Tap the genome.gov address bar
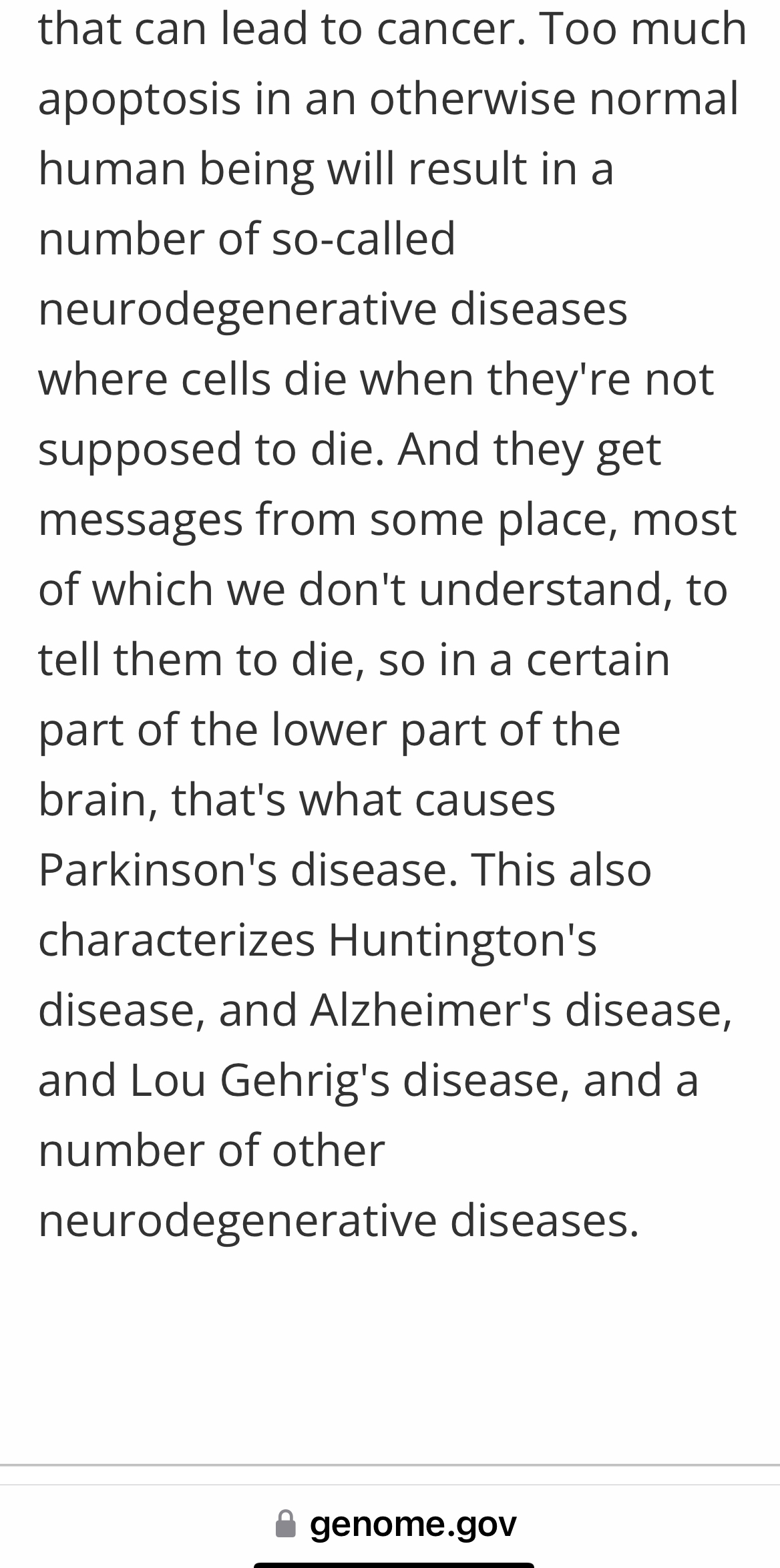The width and height of the screenshot is (780, 1568). click(x=397, y=1523)
